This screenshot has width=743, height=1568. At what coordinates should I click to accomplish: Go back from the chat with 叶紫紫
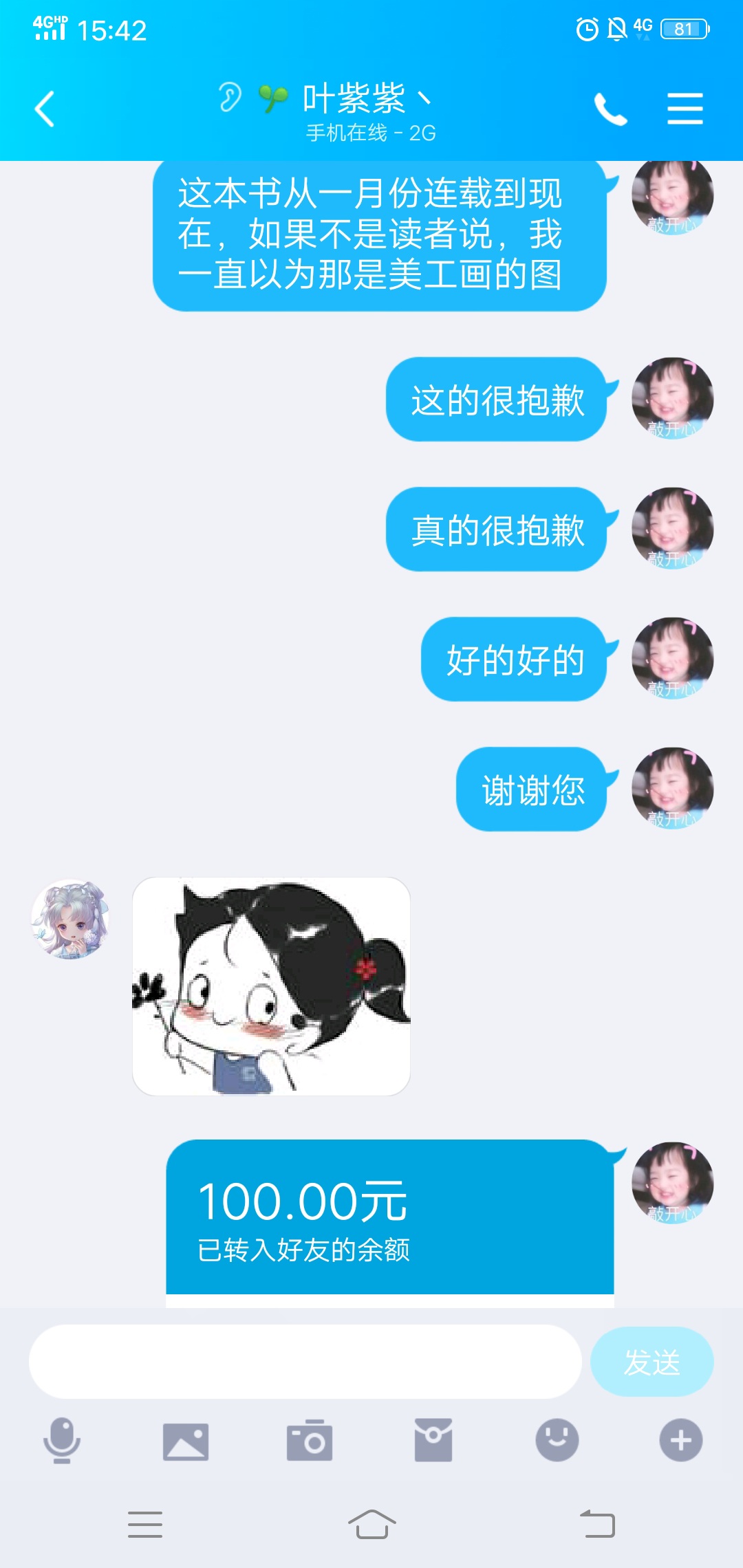coord(45,109)
